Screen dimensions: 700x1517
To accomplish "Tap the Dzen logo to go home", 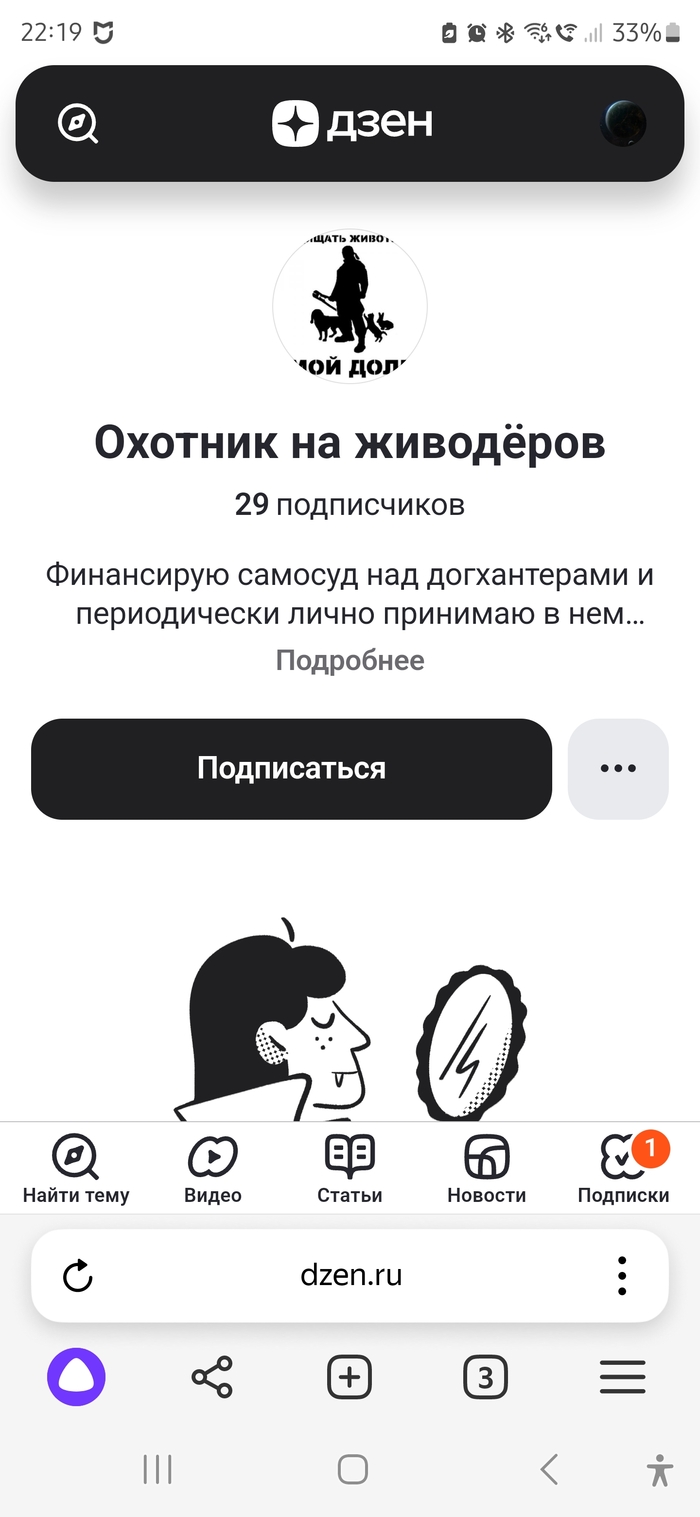I will coord(351,123).
